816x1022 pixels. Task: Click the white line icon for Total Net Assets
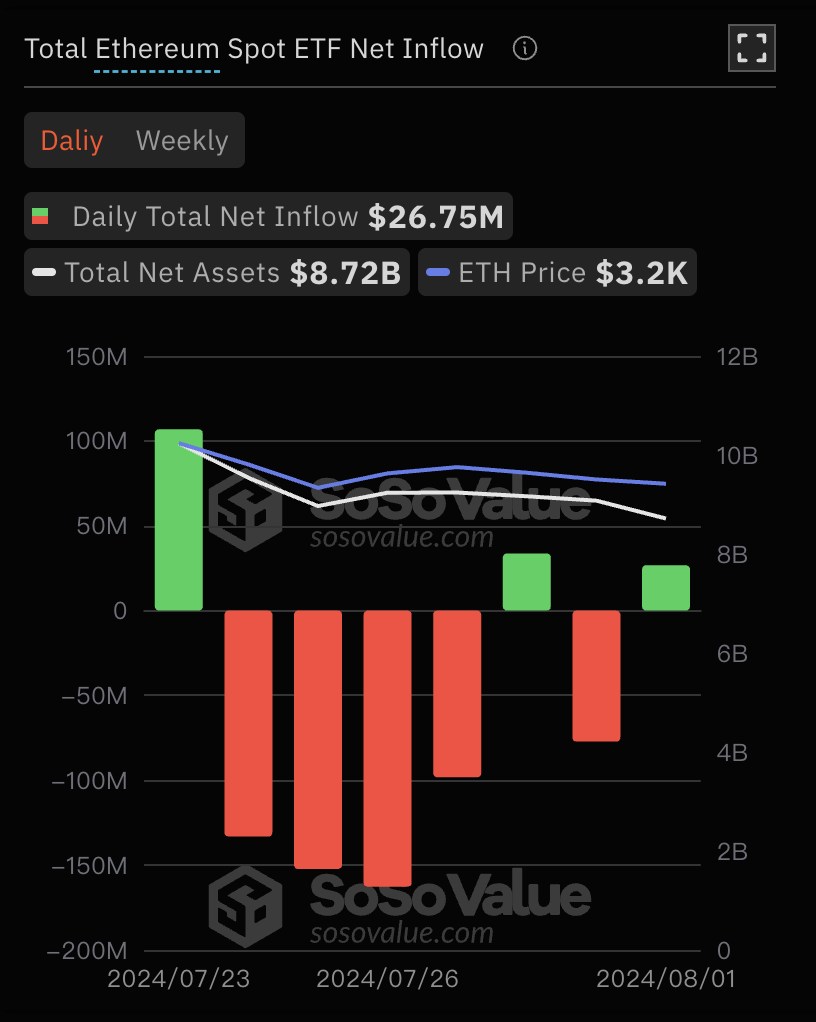coord(44,272)
